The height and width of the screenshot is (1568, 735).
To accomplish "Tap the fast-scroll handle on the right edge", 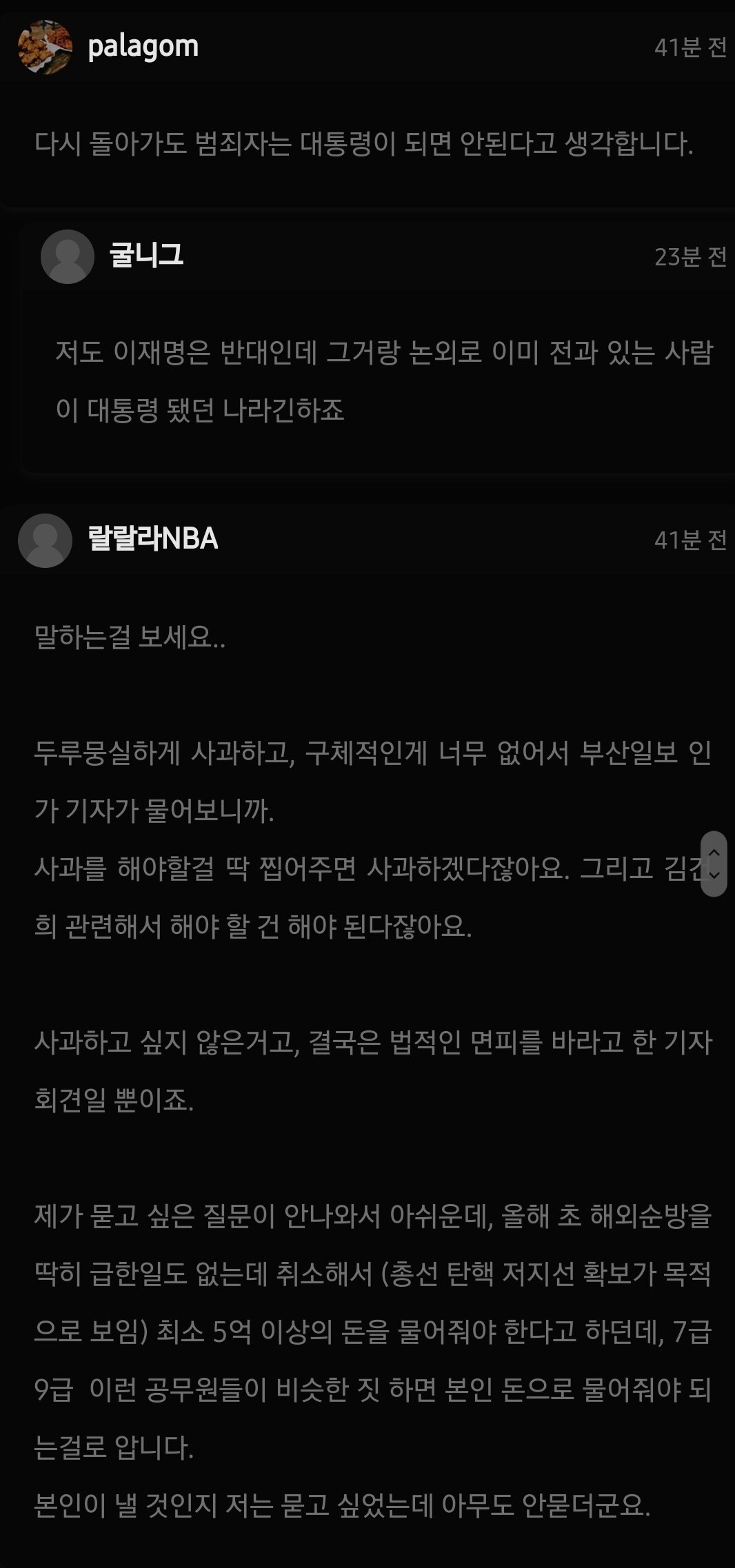I will [x=714, y=864].
